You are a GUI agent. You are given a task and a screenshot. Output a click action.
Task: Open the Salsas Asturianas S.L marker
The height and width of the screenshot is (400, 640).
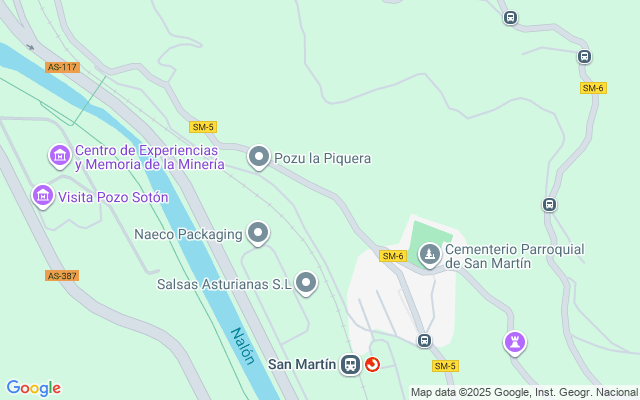click(306, 284)
